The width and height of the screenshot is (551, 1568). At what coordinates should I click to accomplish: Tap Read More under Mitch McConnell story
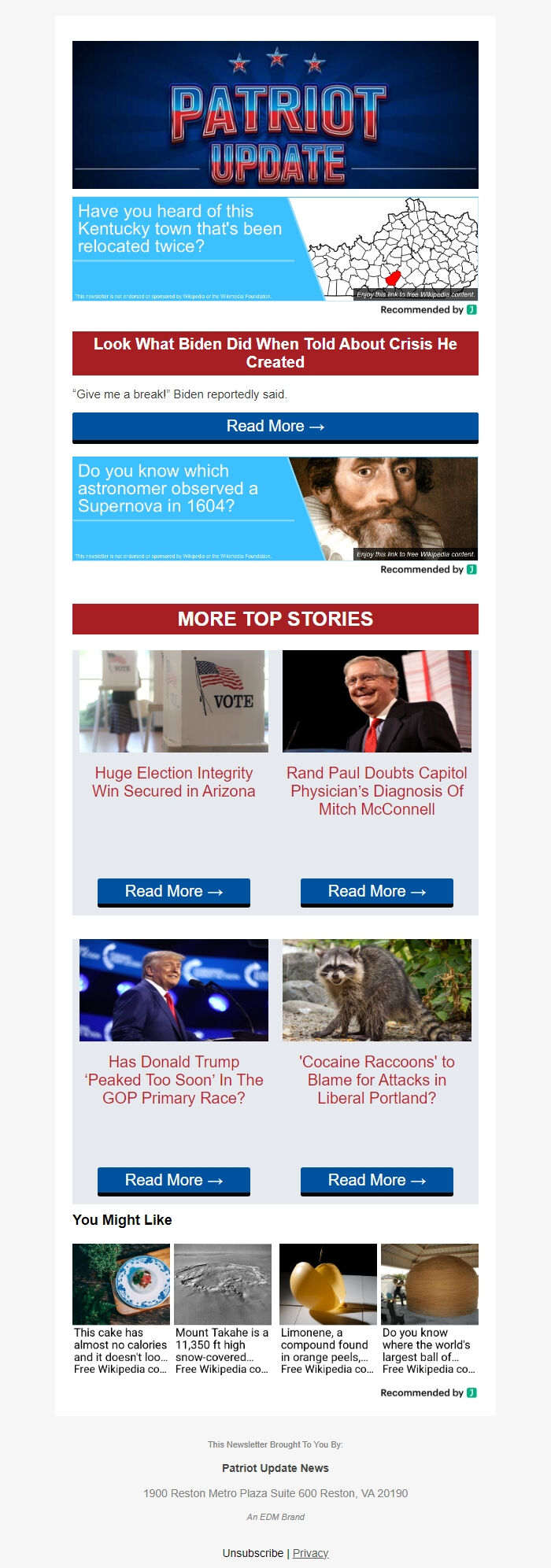(x=376, y=892)
